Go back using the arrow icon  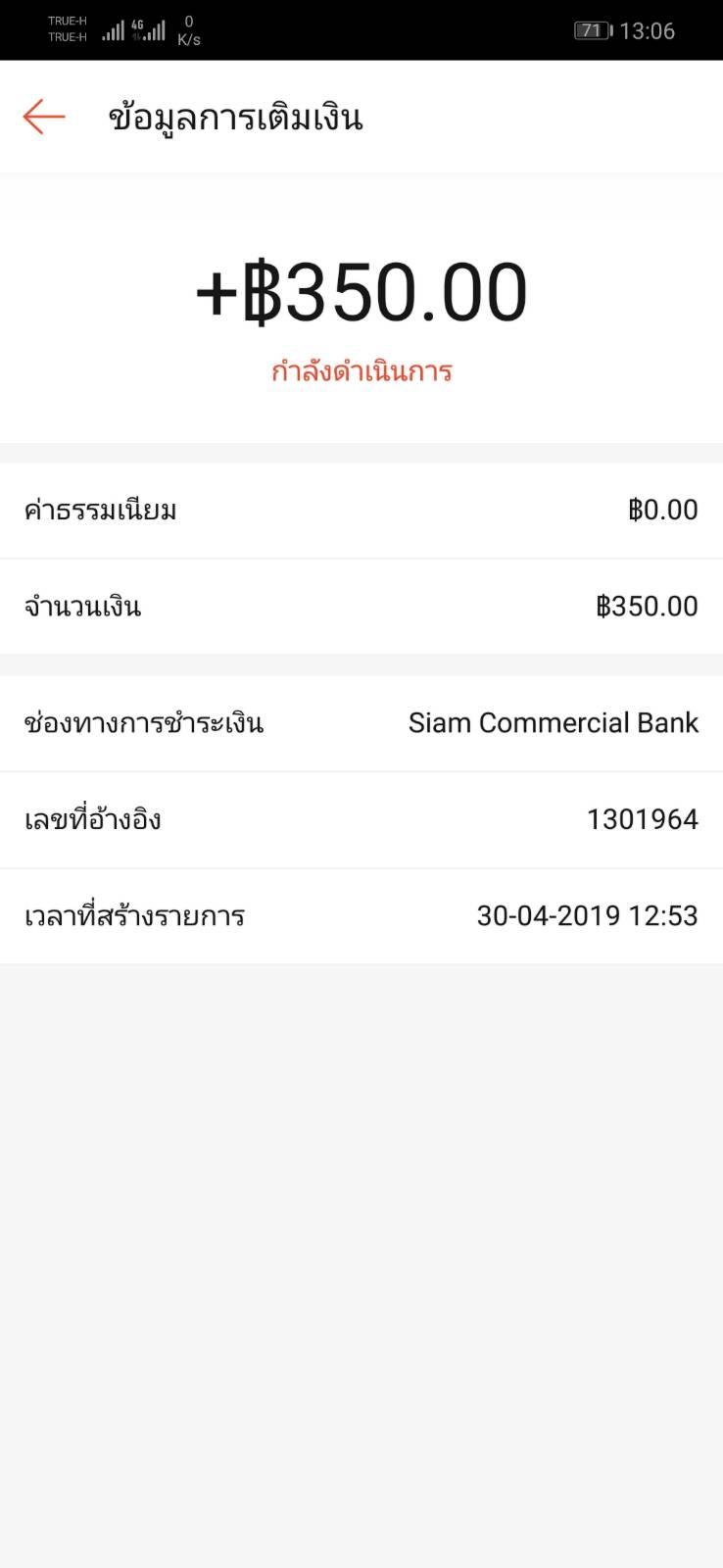pyautogui.click(x=44, y=117)
